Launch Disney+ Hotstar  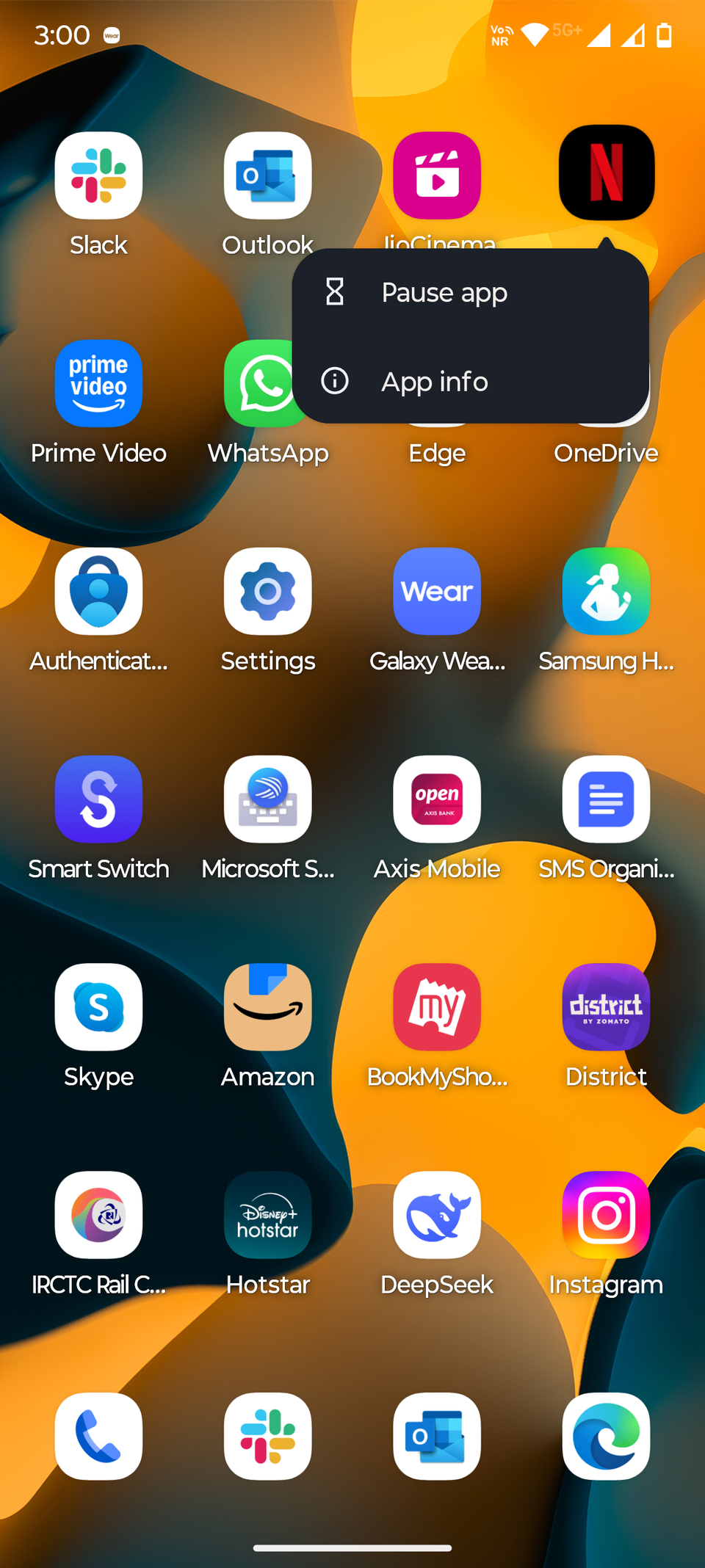coord(267,1216)
